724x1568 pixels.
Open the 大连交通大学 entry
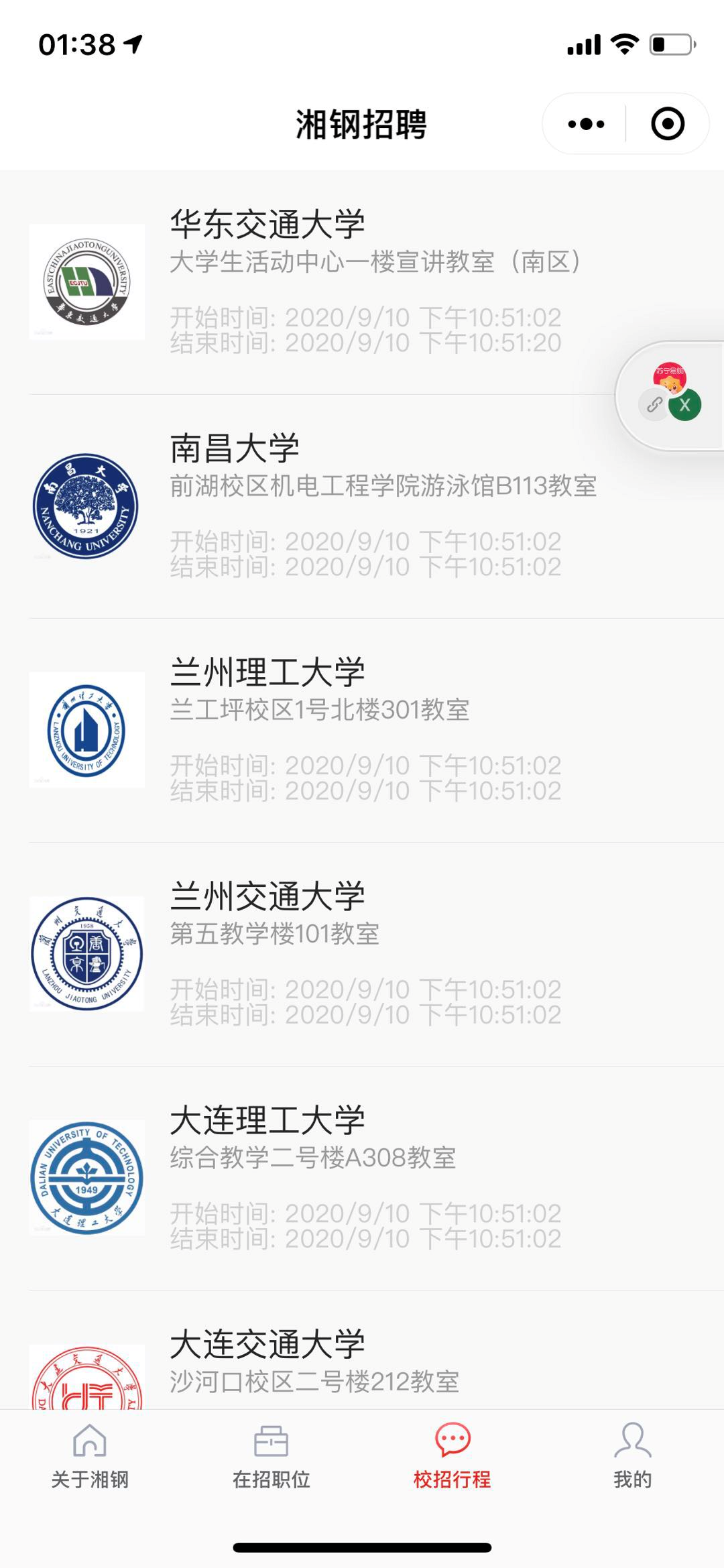[x=362, y=1350]
